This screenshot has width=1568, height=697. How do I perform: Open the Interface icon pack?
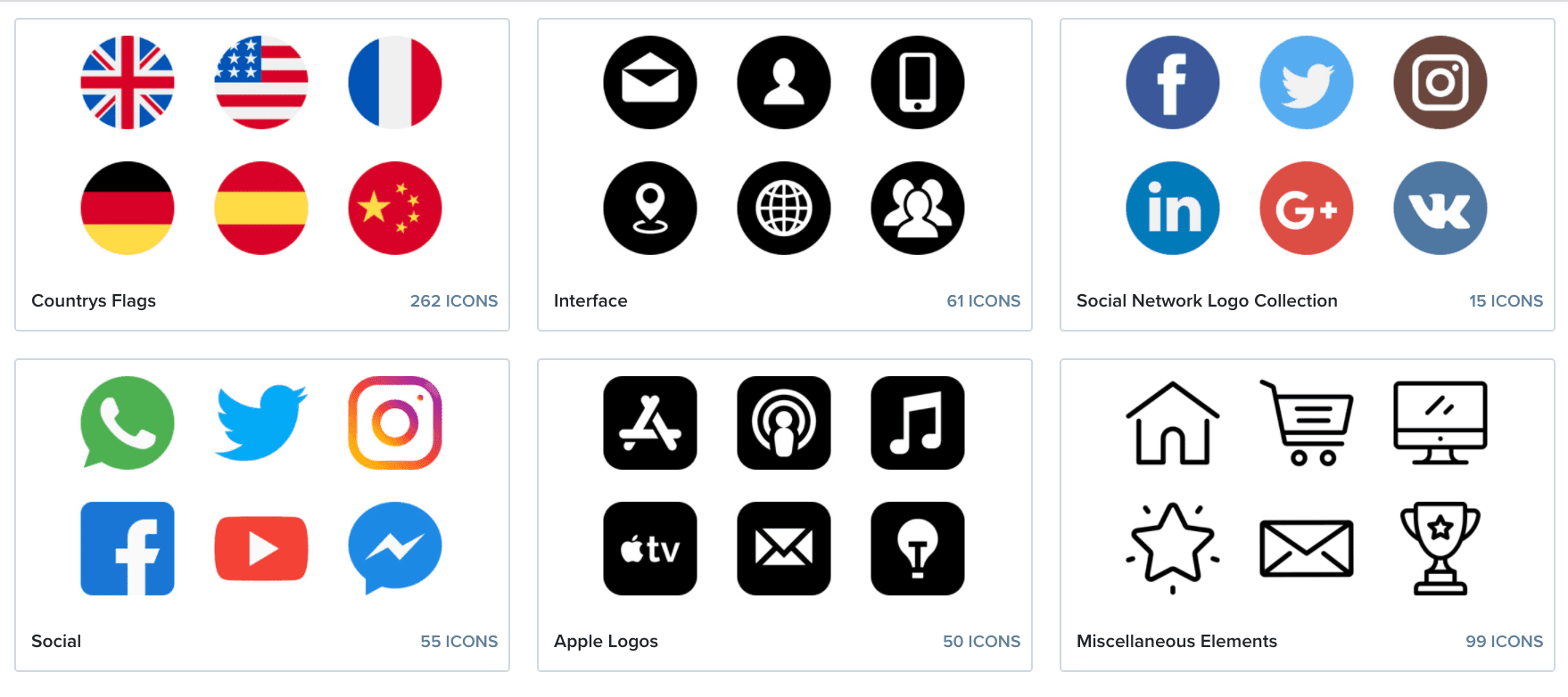click(x=590, y=300)
